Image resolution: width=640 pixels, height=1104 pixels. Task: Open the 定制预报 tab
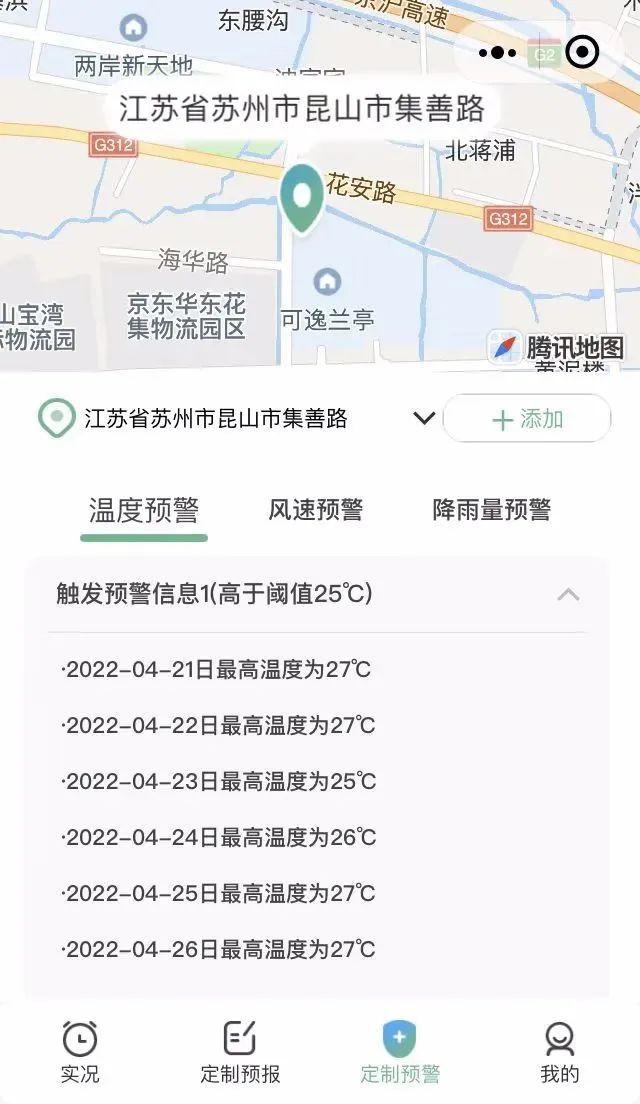tap(240, 1052)
